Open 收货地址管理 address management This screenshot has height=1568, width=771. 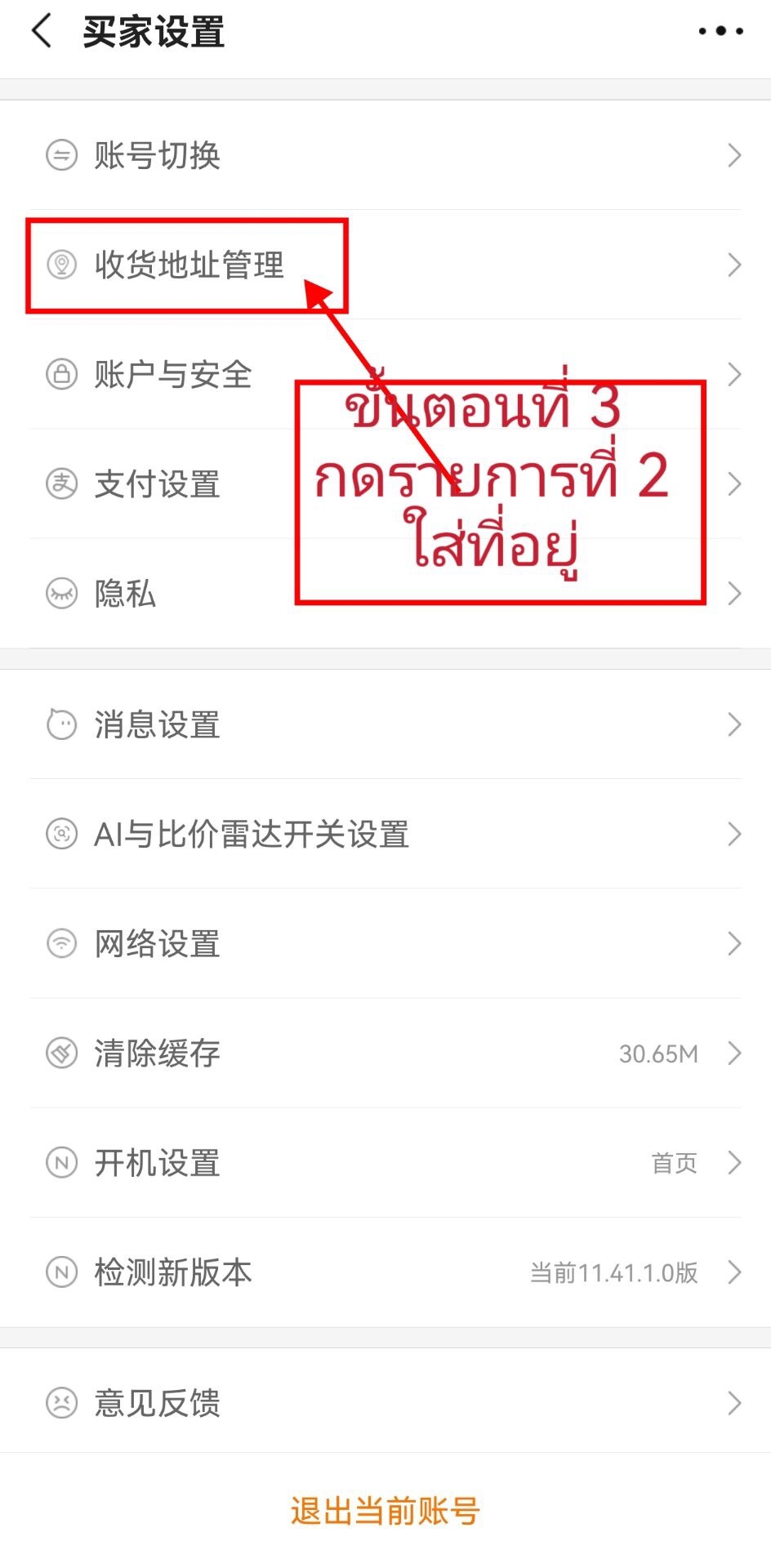pyautogui.click(x=385, y=265)
